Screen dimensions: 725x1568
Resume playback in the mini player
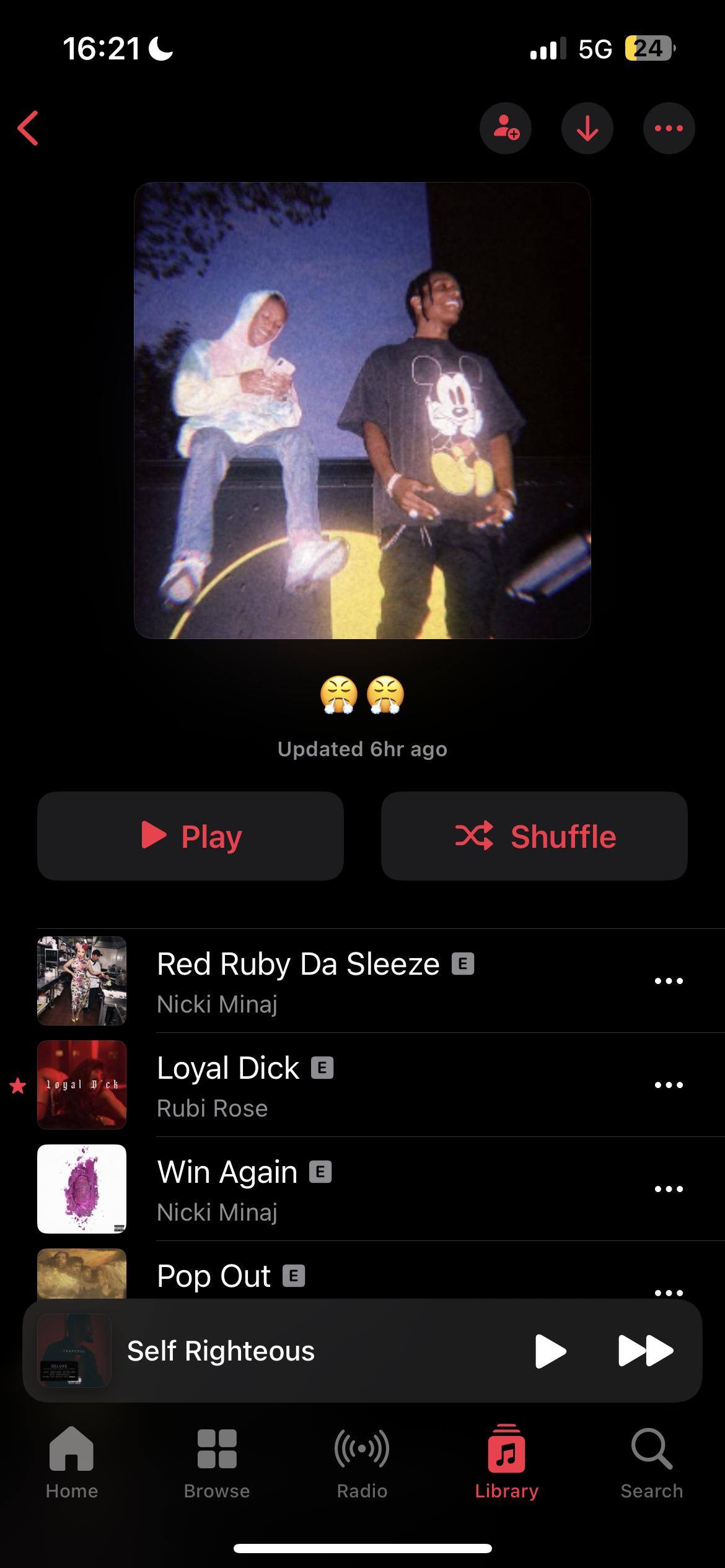pos(550,1351)
